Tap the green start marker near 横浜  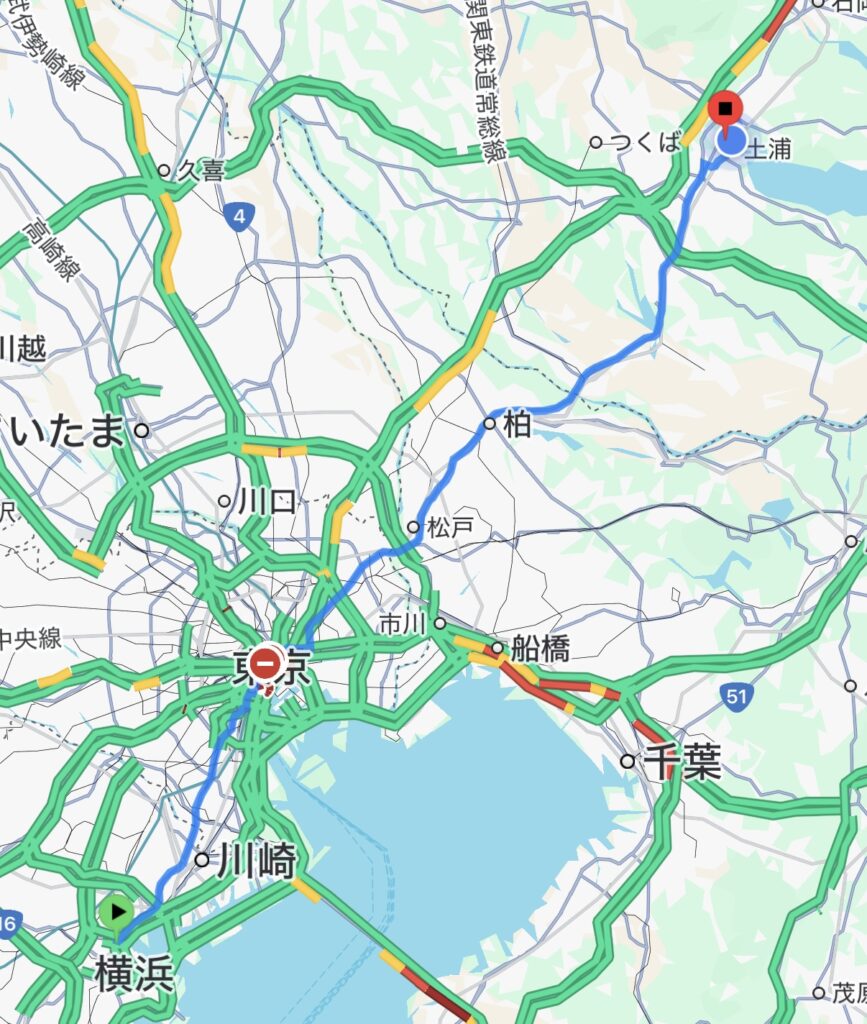(x=117, y=911)
